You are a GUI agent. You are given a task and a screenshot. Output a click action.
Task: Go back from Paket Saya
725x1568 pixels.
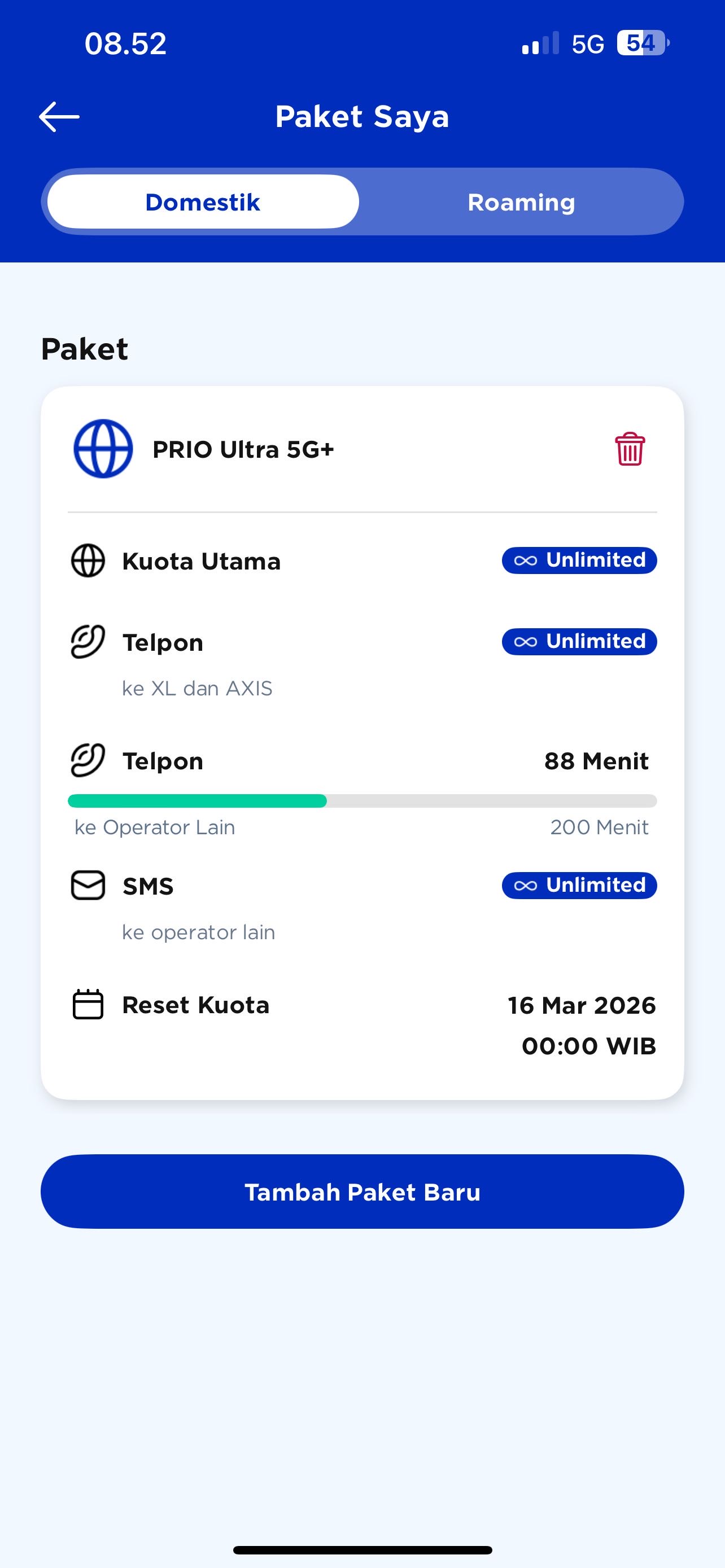pos(59,116)
